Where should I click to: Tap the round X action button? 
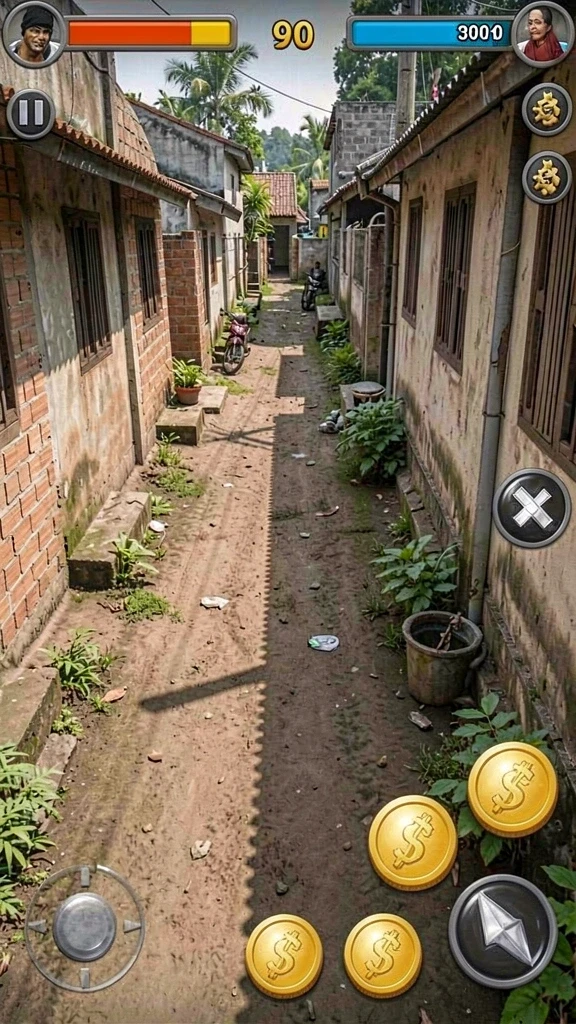(x=532, y=507)
